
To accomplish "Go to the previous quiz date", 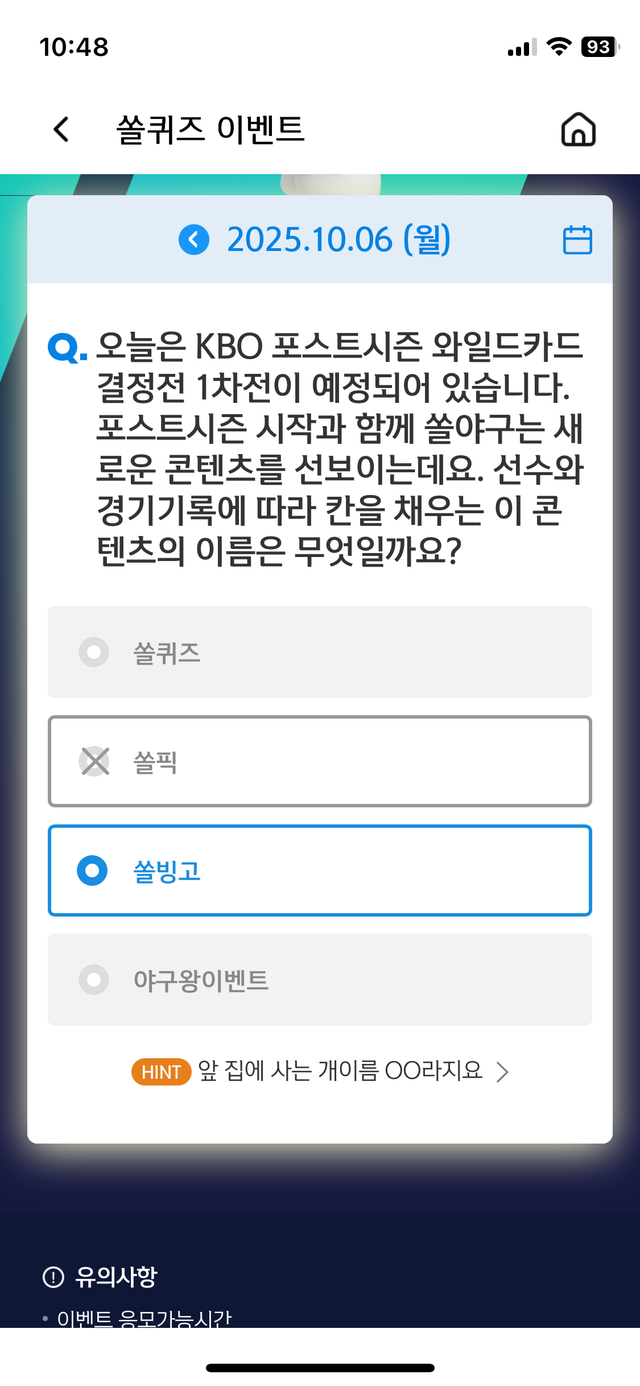I will click(194, 240).
